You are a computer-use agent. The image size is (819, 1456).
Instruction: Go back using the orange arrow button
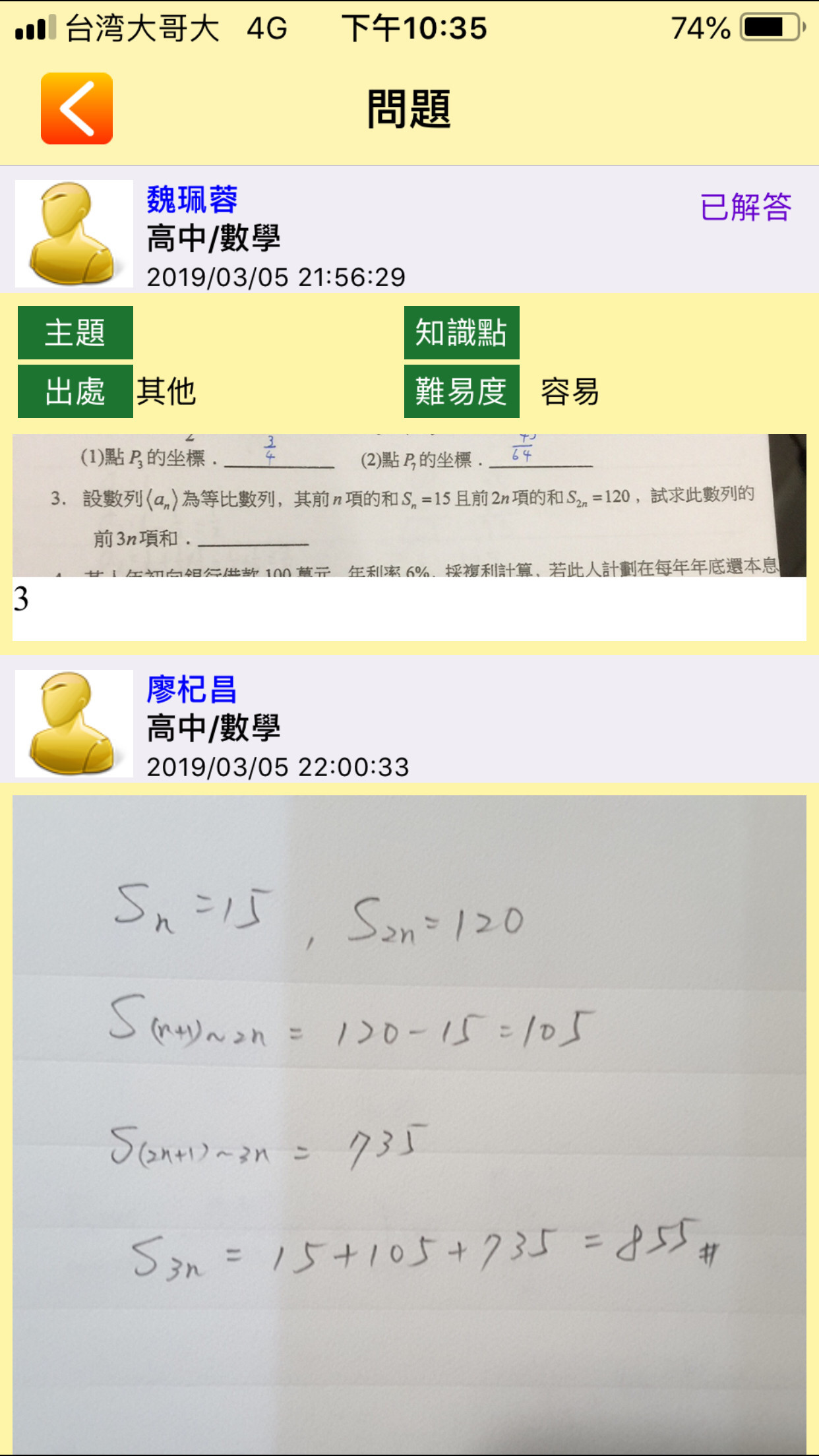[76, 109]
